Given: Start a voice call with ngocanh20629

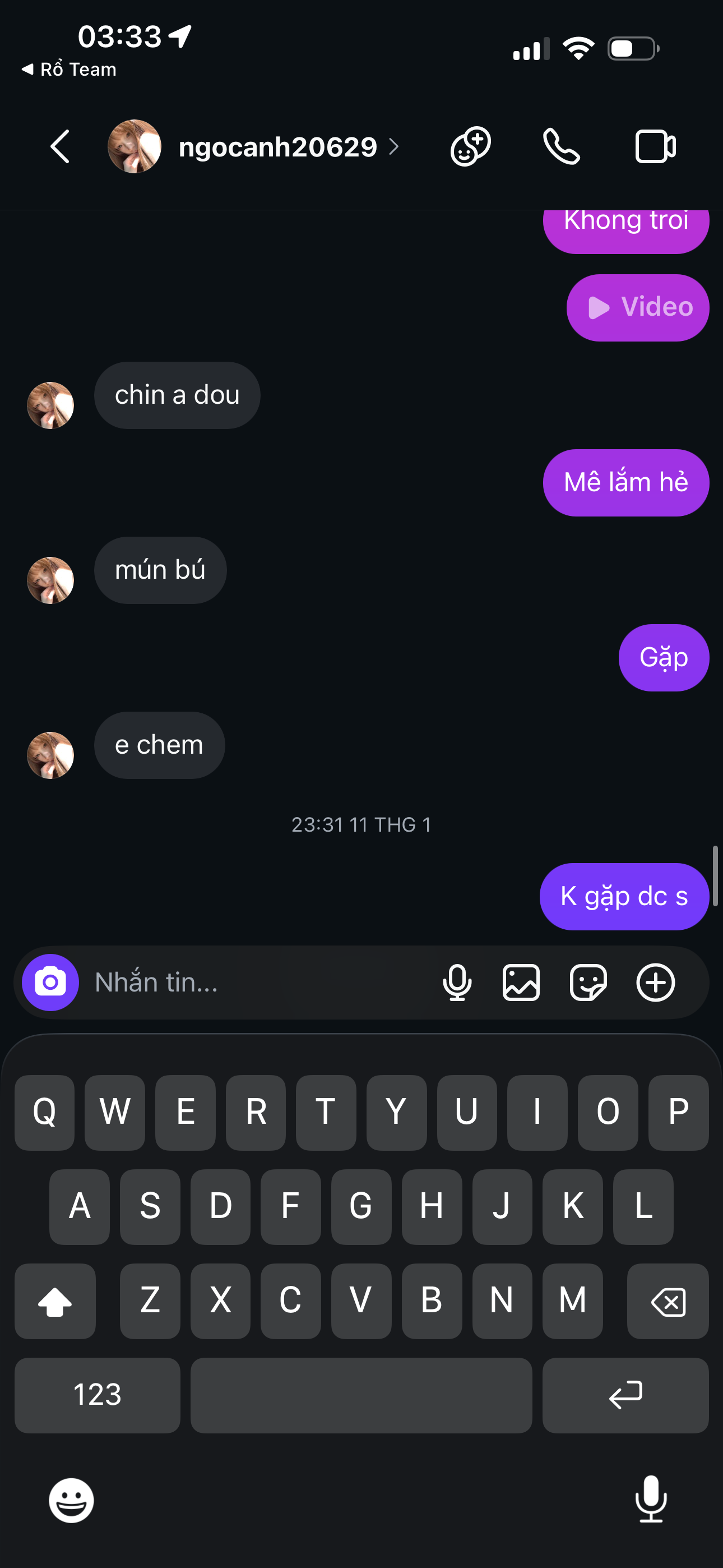Looking at the screenshot, I should coord(561,147).
